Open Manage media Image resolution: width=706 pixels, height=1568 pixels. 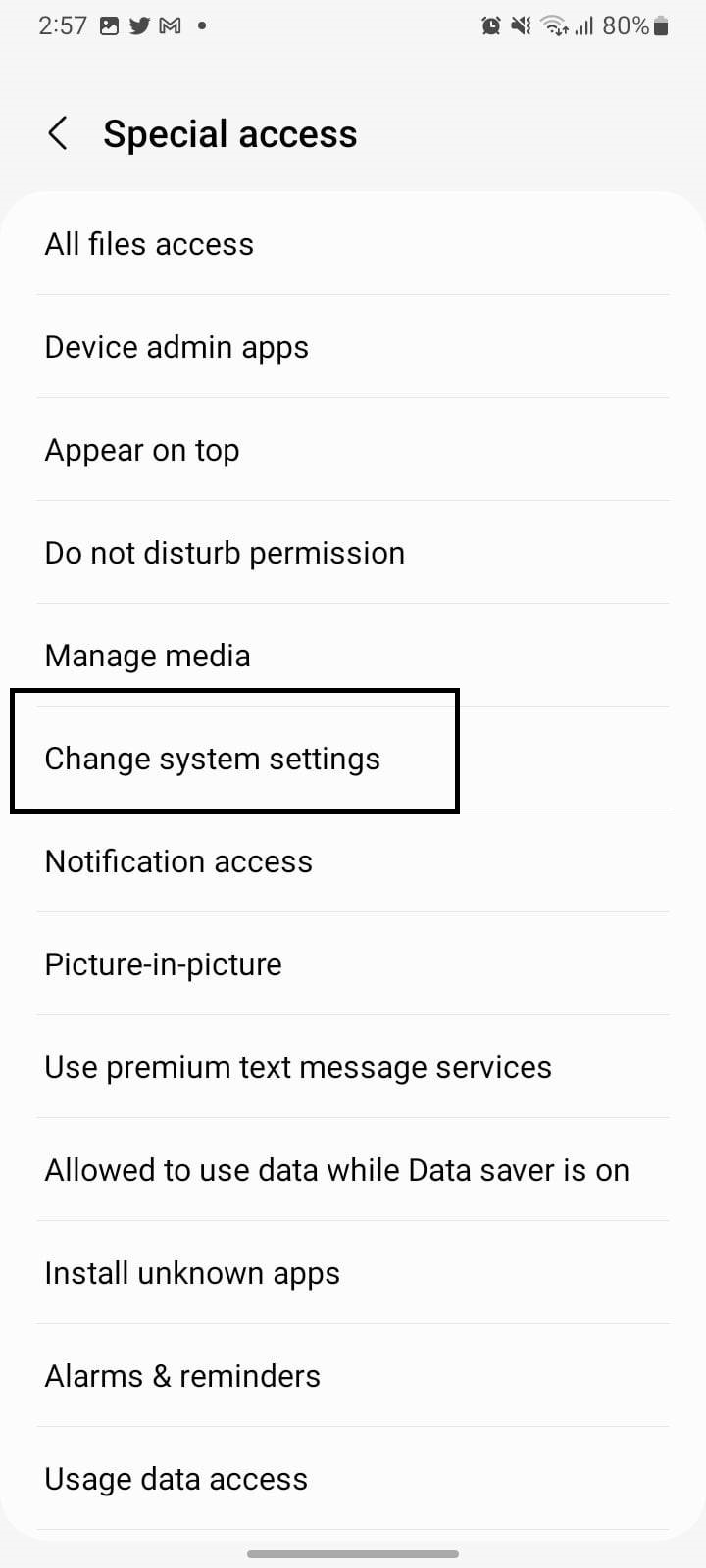(353, 655)
